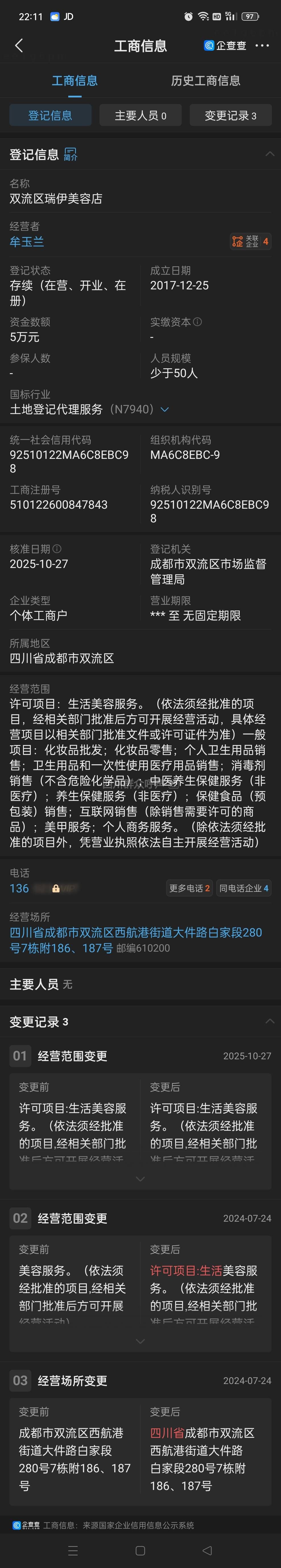Collapse the 变更记录 section
The image size is (281, 1568).
(x=269, y=1021)
